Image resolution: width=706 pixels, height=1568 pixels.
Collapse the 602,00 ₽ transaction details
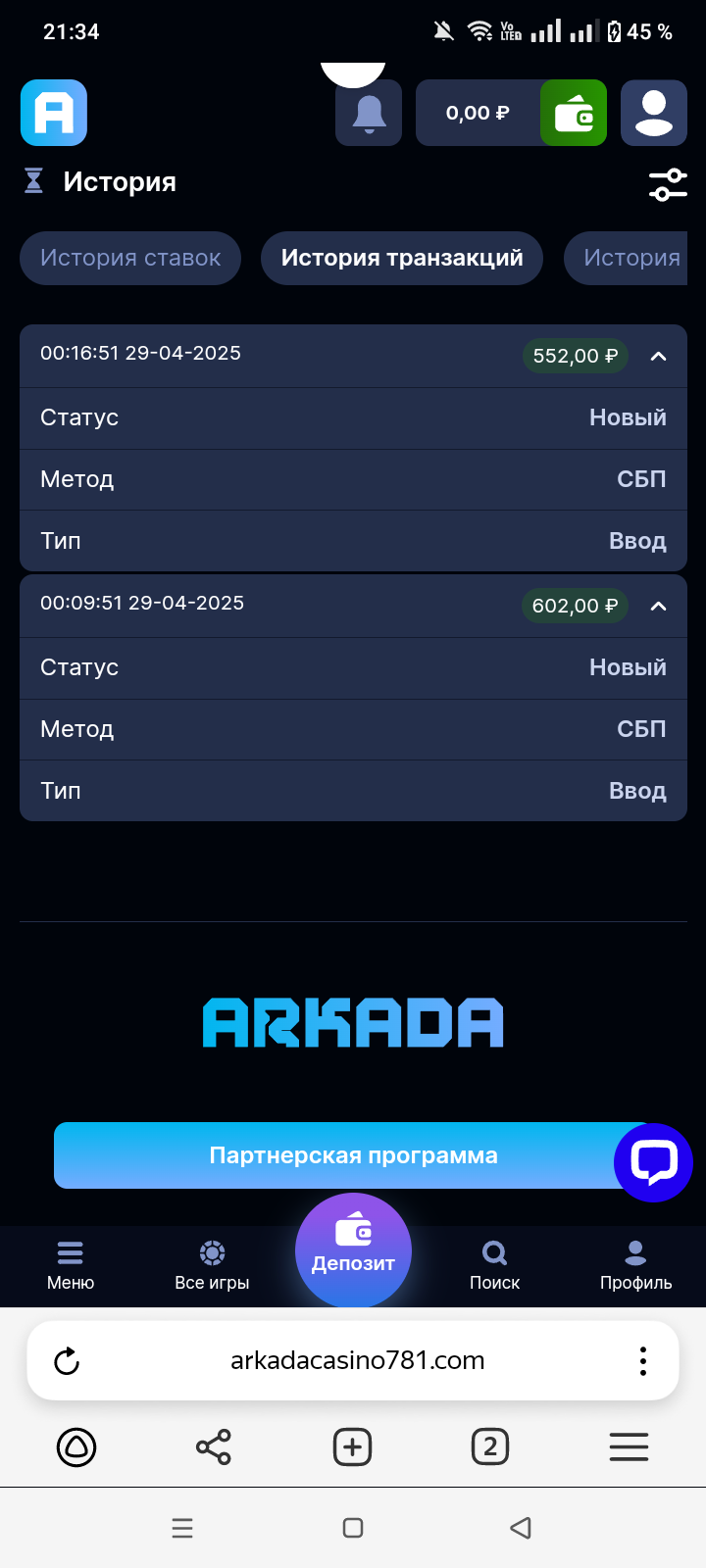[x=659, y=606]
